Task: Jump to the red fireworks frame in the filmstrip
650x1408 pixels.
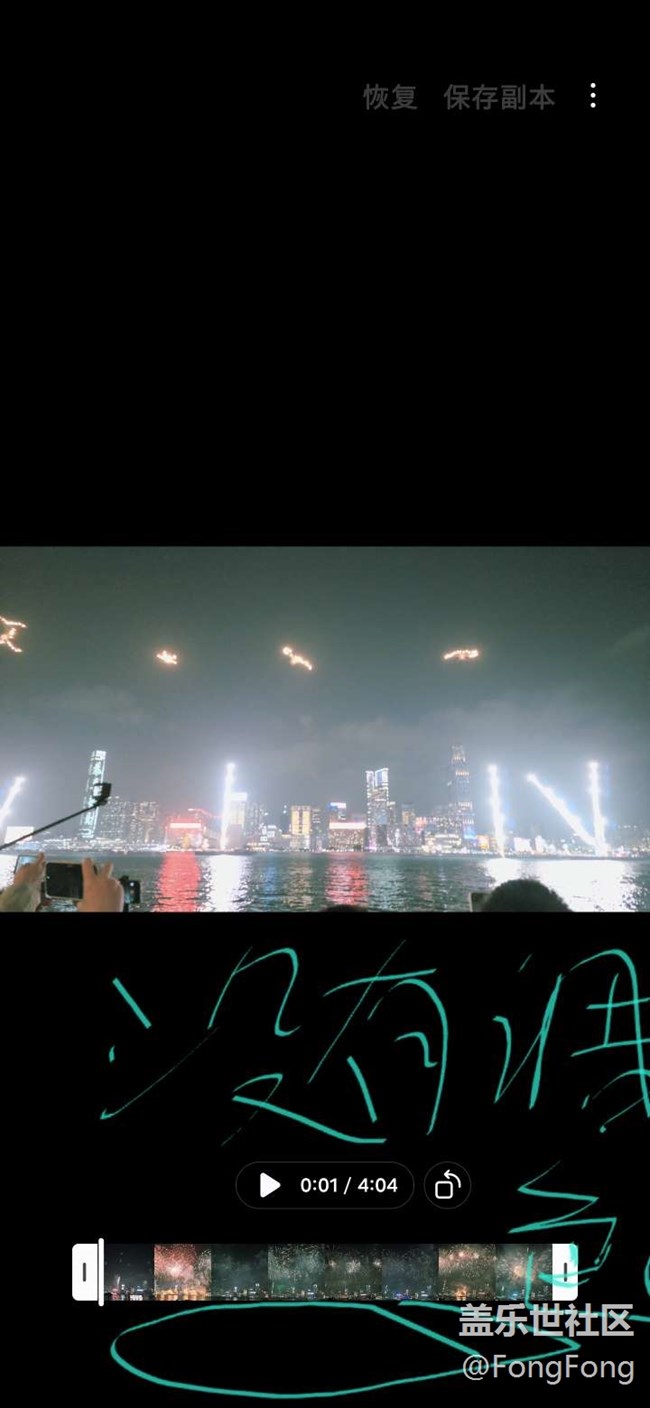Action: point(181,1272)
